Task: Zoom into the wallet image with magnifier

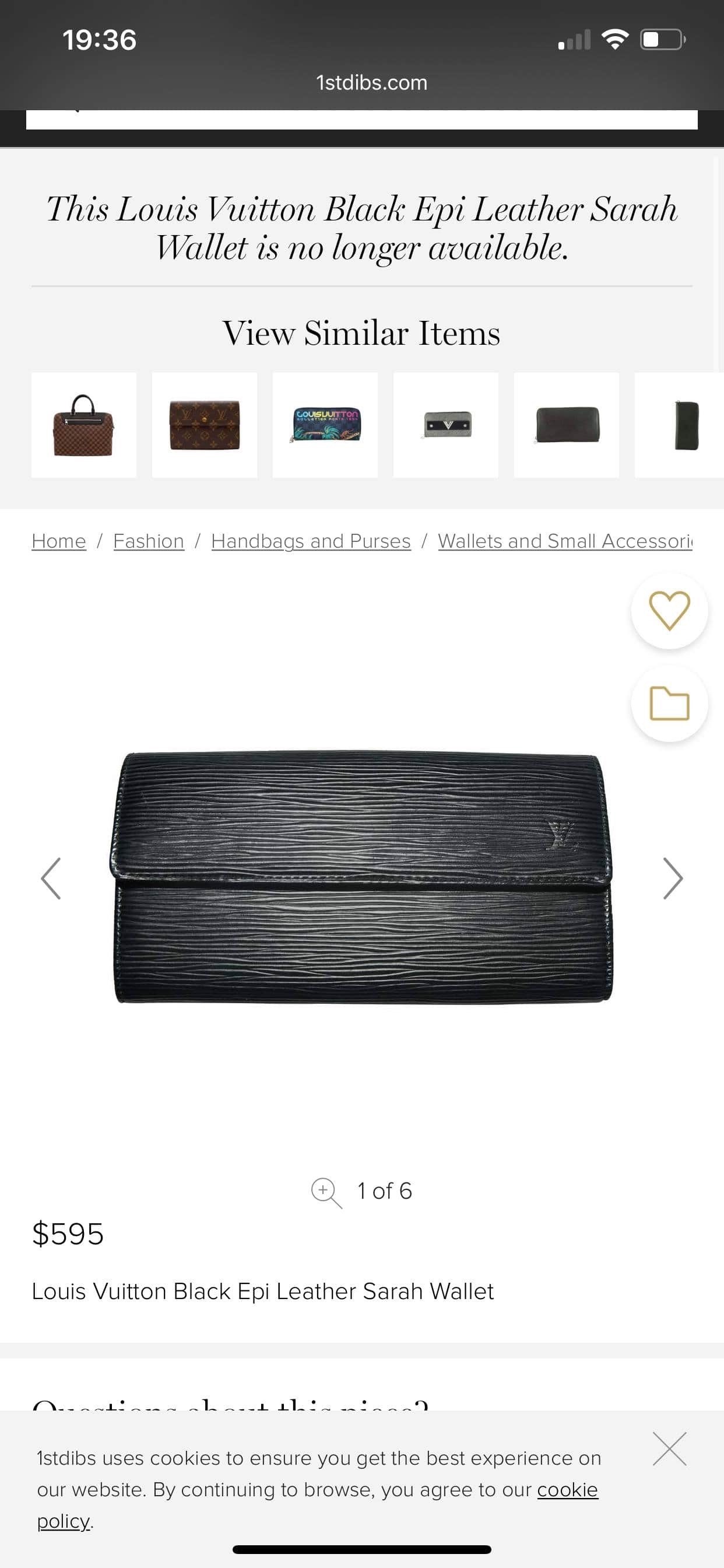Action: pyautogui.click(x=326, y=1192)
